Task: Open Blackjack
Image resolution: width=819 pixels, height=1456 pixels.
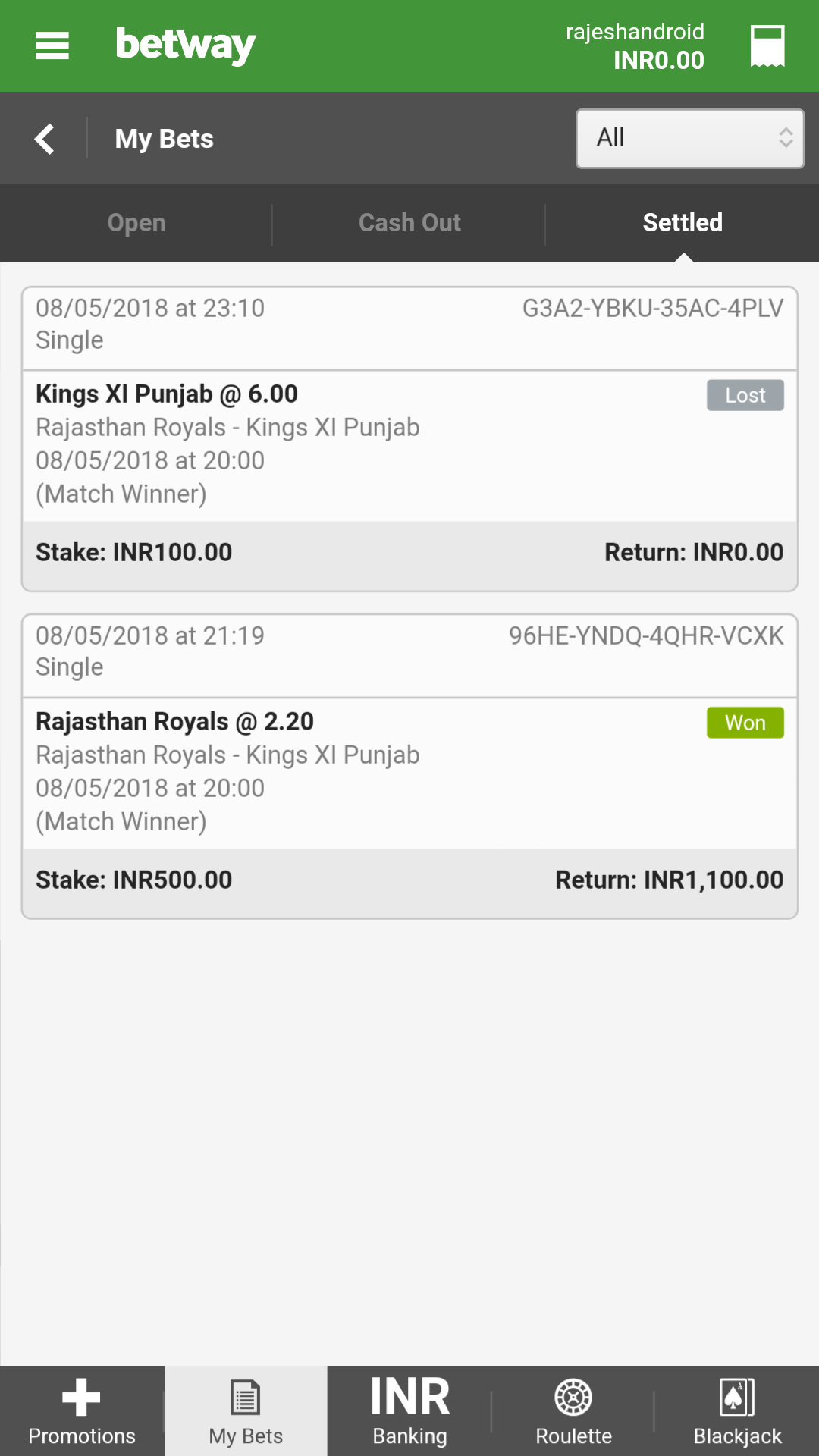Action: [737, 1411]
